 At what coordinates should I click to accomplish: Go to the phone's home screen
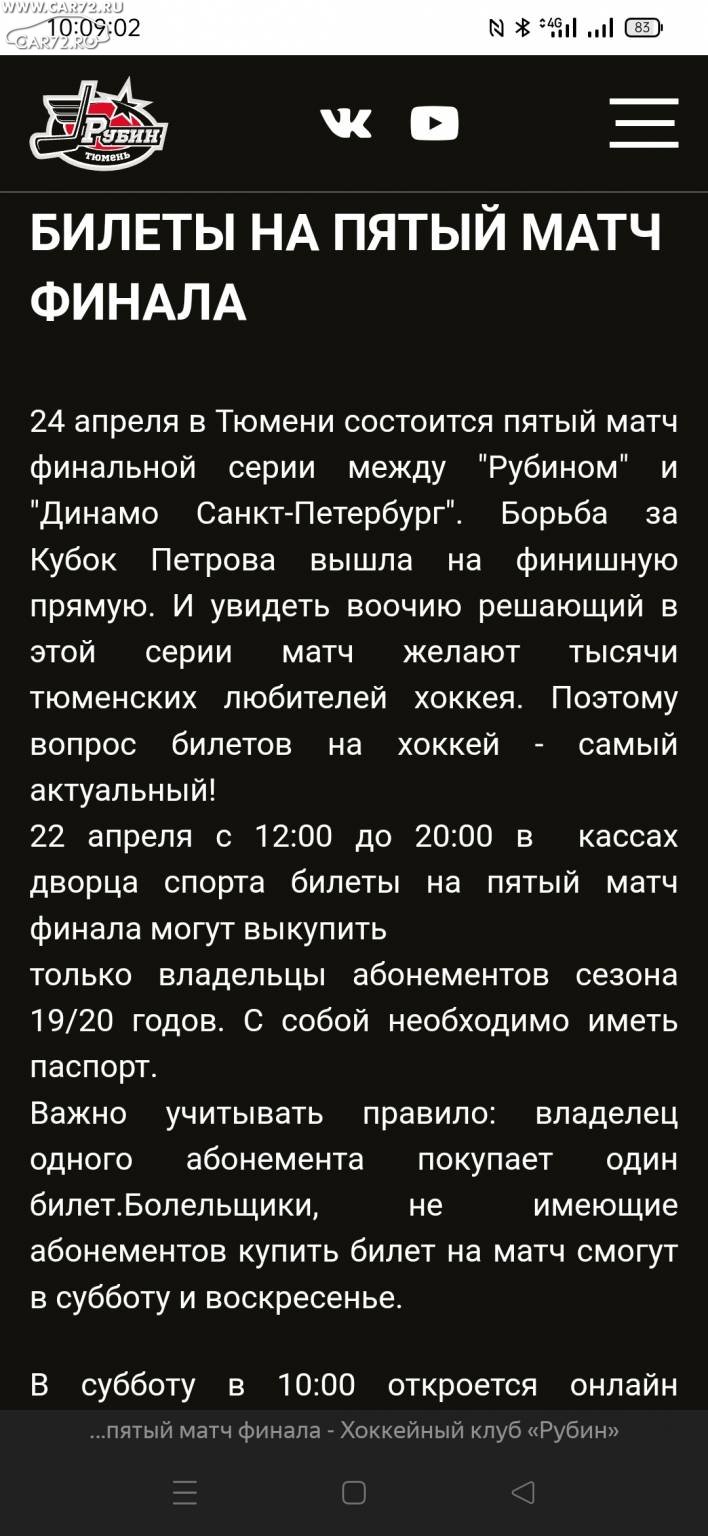354,1493
